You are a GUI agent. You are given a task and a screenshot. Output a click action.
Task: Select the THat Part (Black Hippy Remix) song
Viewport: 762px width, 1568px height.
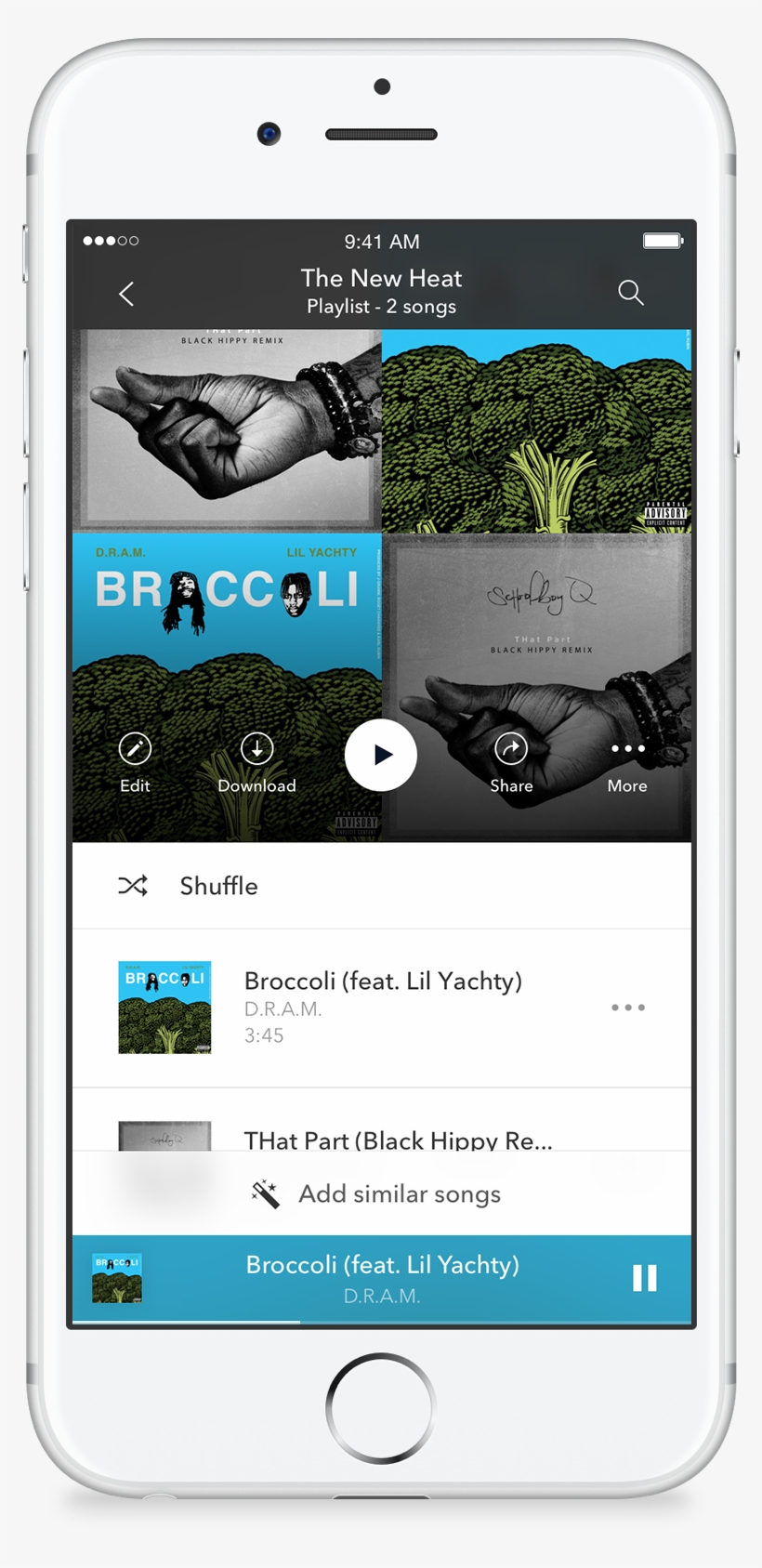coord(398,1136)
